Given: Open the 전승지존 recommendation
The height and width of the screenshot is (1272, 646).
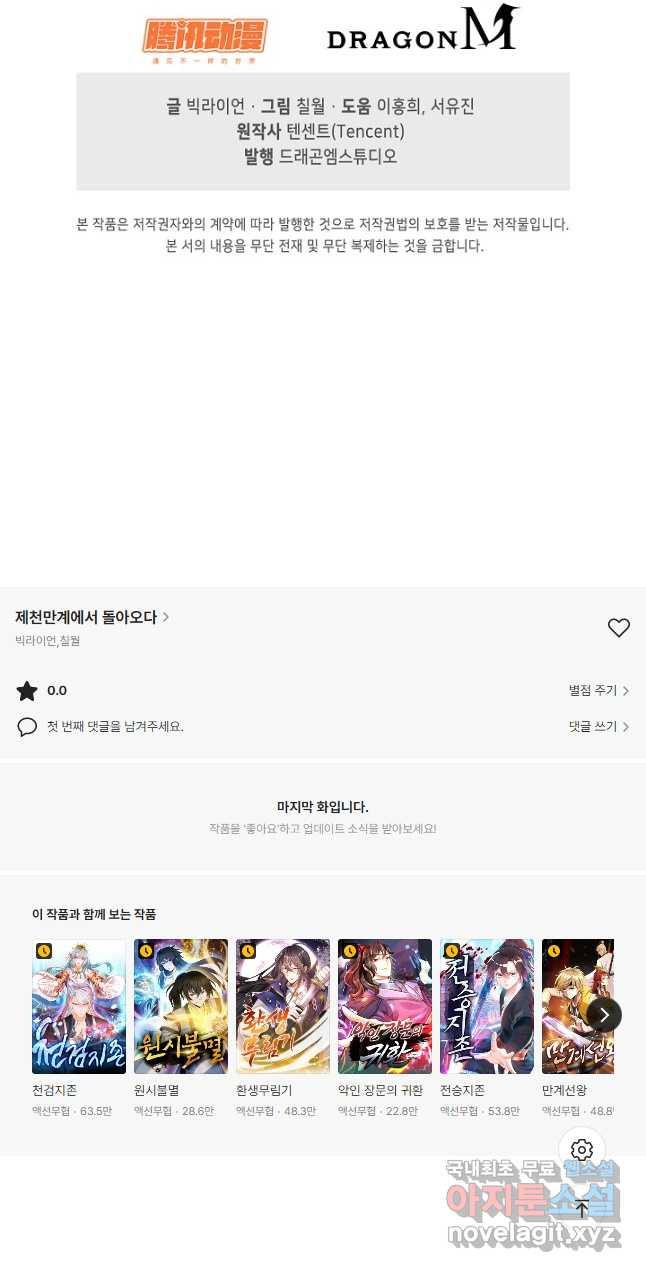Looking at the screenshot, I should pos(487,1007).
